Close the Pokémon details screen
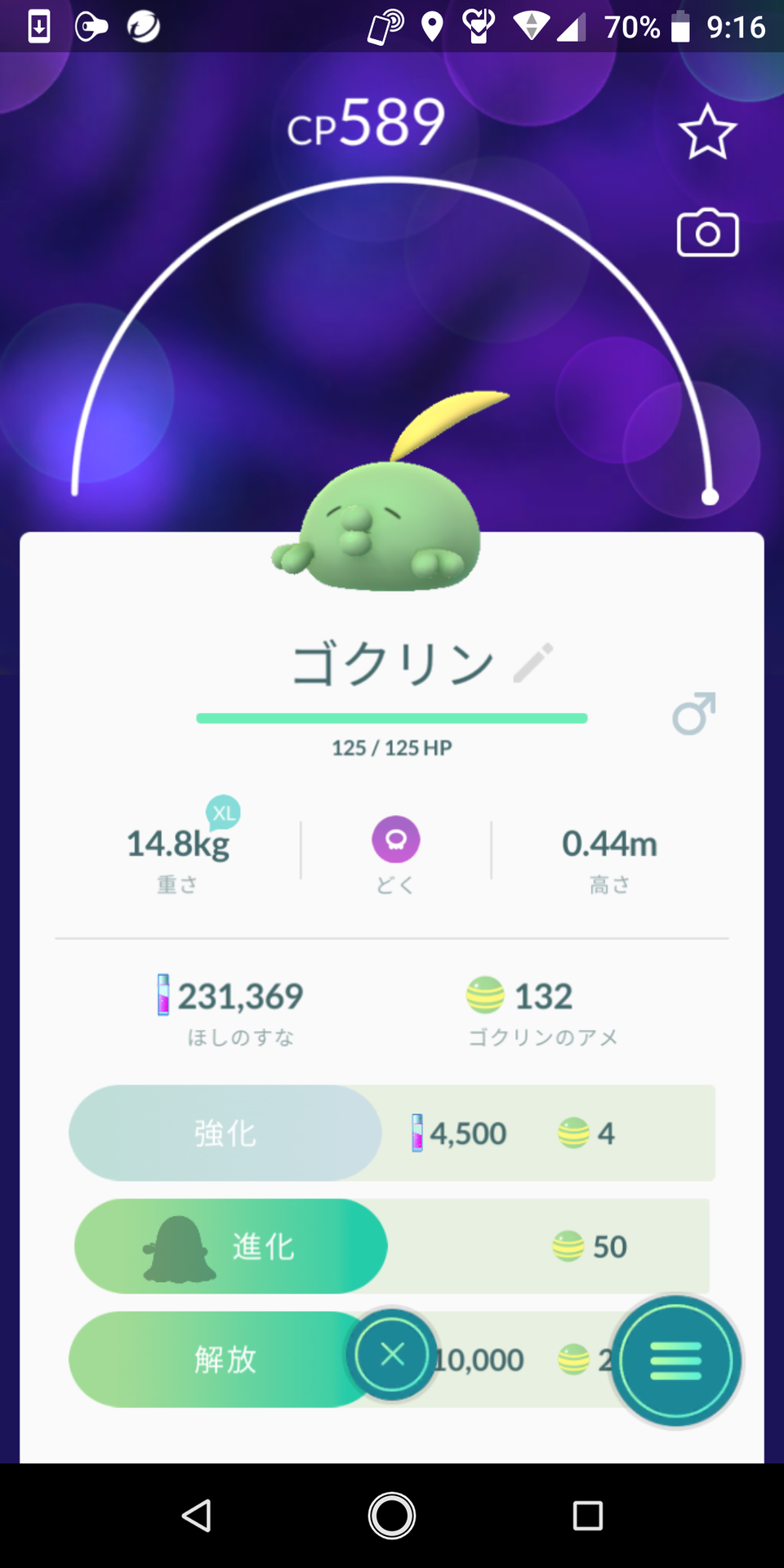This screenshot has height=1568, width=784. pos(392,1355)
